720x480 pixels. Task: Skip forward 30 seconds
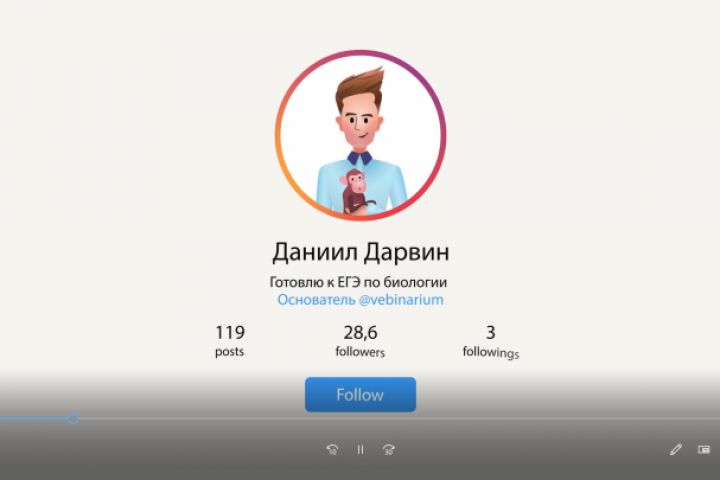point(388,450)
